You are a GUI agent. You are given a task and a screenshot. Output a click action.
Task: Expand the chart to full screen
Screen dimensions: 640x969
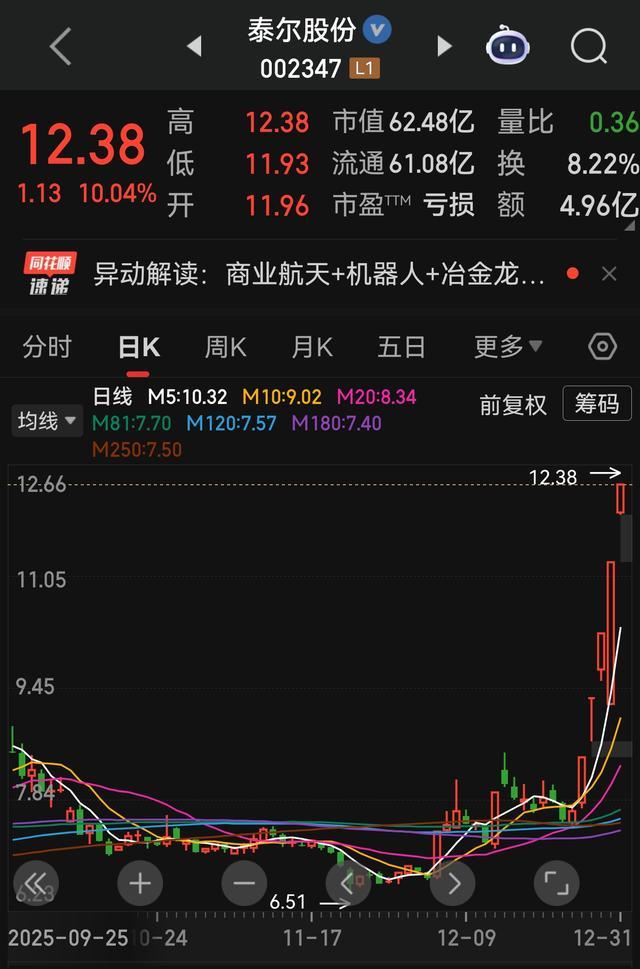(x=556, y=883)
